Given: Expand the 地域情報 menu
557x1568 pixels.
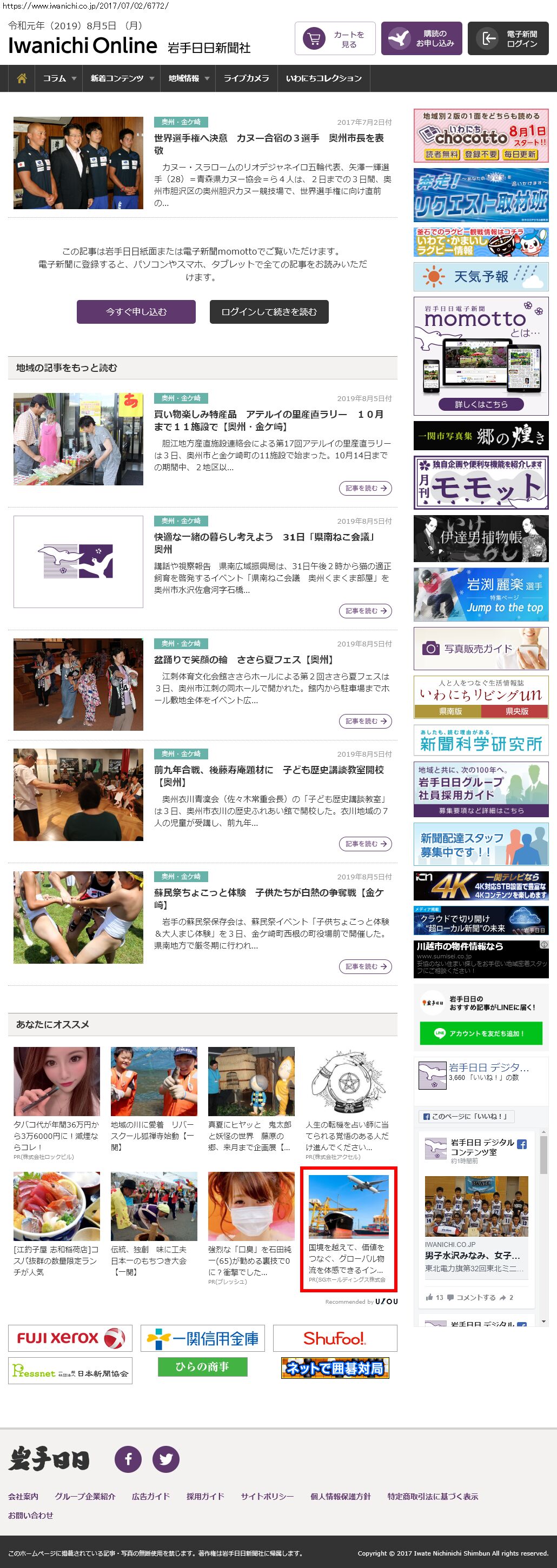Looking at the screenshot, I should 188,78.
